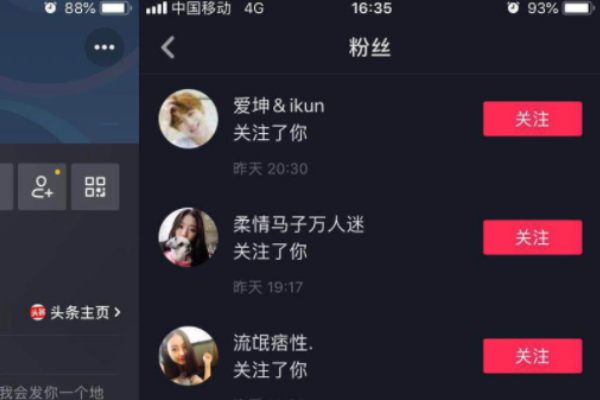Image resolution: width=600 pixels, height=400 pixels.
Task: View 流氓痞性. profile avatar
Action: click(188, 355)
